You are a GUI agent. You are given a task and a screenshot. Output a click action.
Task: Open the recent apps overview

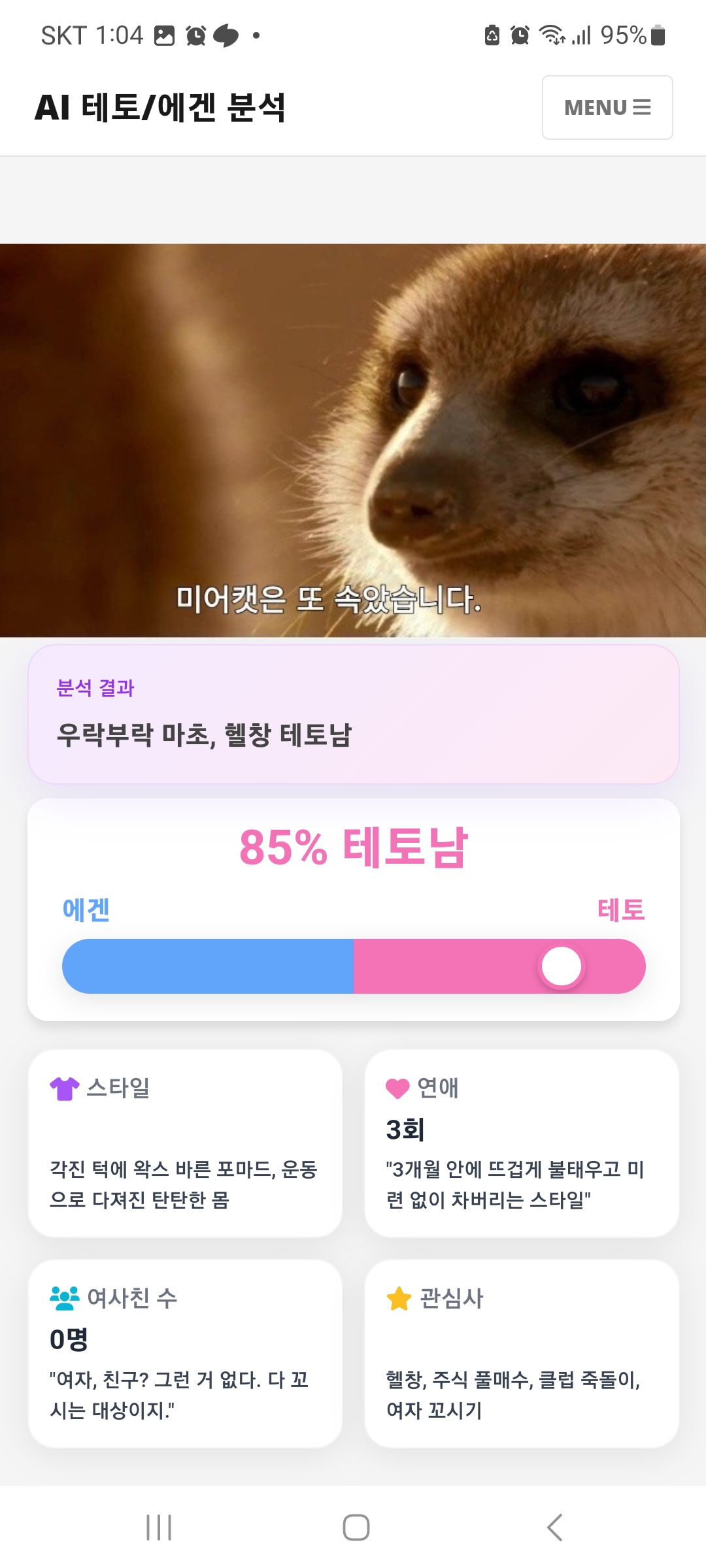pyautogui.click(x=159, y=1527)
